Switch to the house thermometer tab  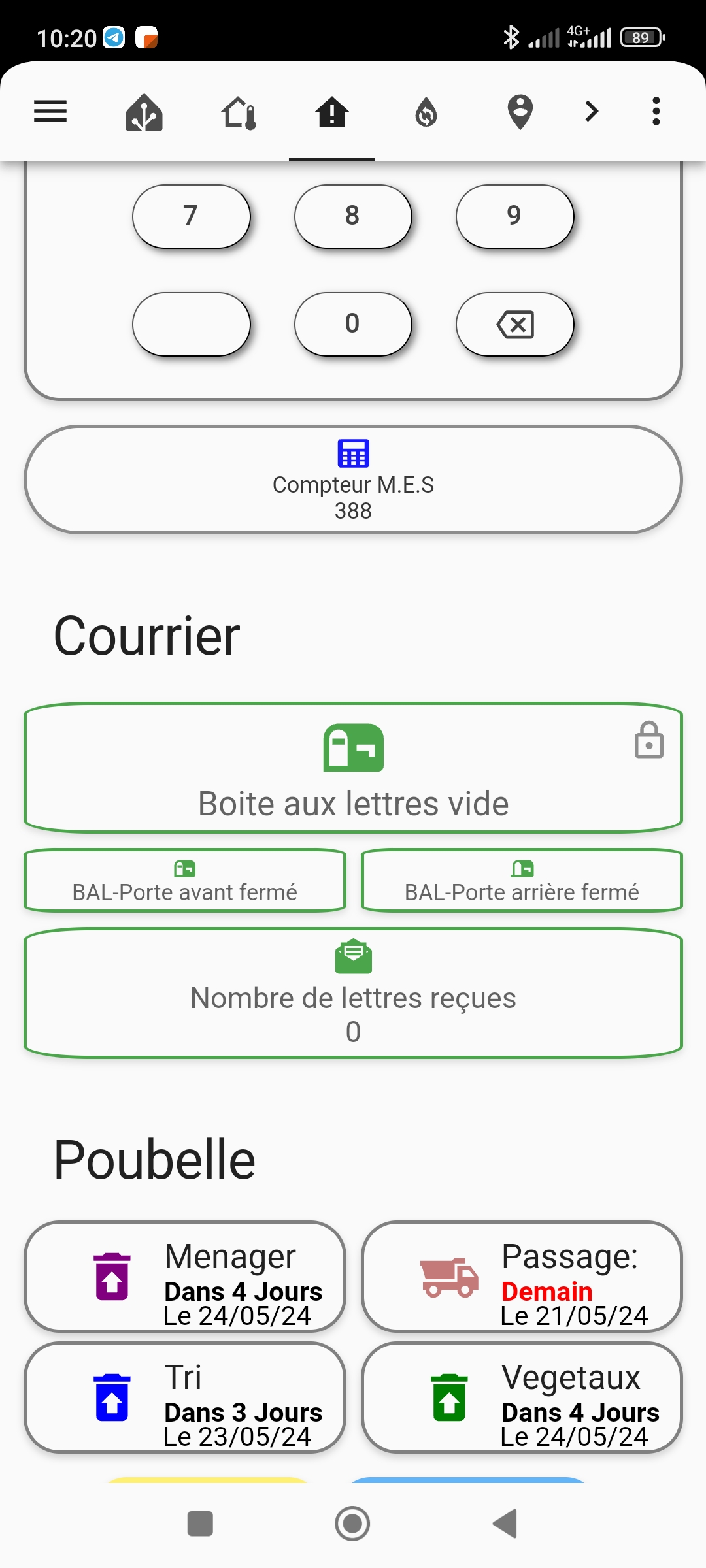(238, 112)
